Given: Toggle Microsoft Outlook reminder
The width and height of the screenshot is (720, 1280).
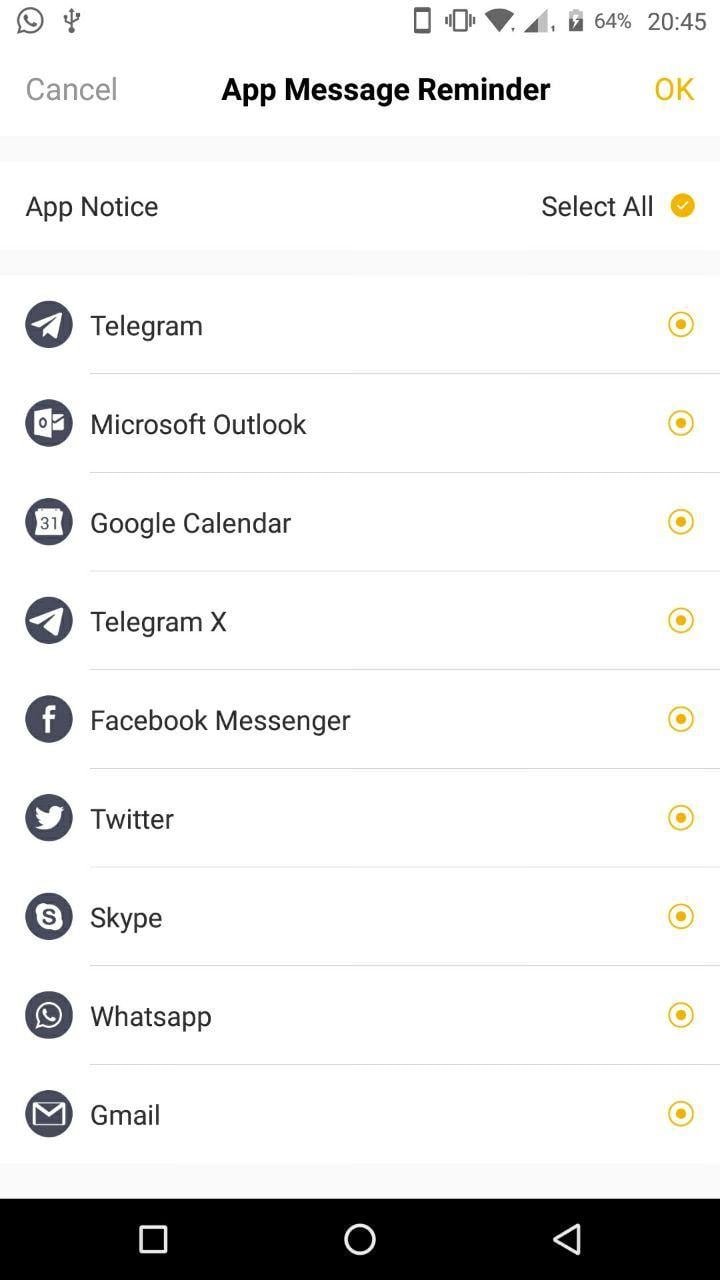Looking at the screenshot, I should coord(681,423).
